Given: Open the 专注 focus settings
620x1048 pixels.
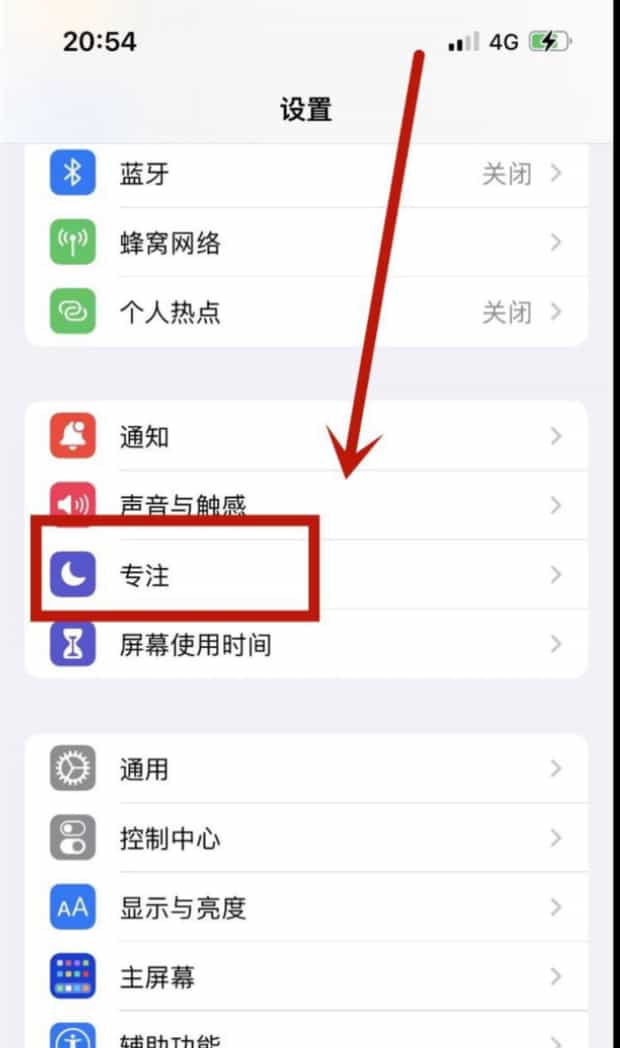Looking at the screenshot, I should [307, 574].
